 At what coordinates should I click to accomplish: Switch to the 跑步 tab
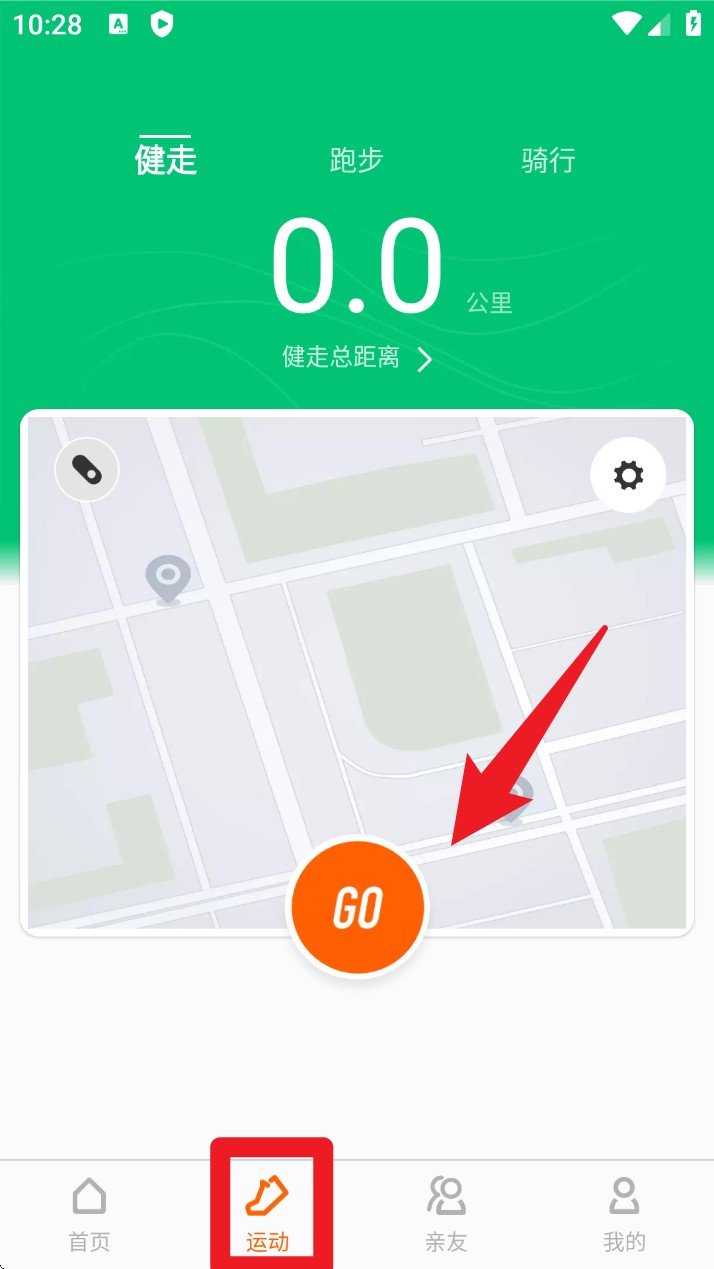[x=357, y=160]
